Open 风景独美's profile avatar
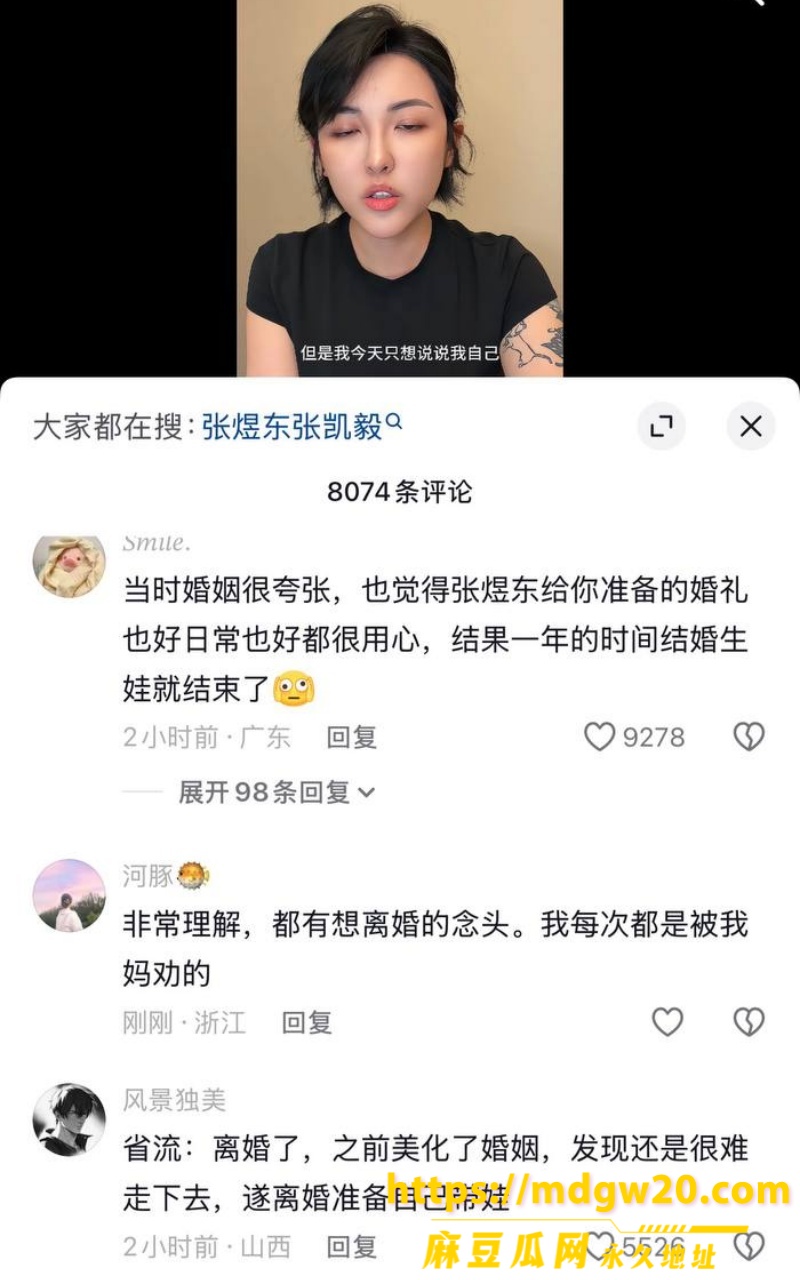This screenshot has width=800, height=1280. click(x=69, y=1119)
